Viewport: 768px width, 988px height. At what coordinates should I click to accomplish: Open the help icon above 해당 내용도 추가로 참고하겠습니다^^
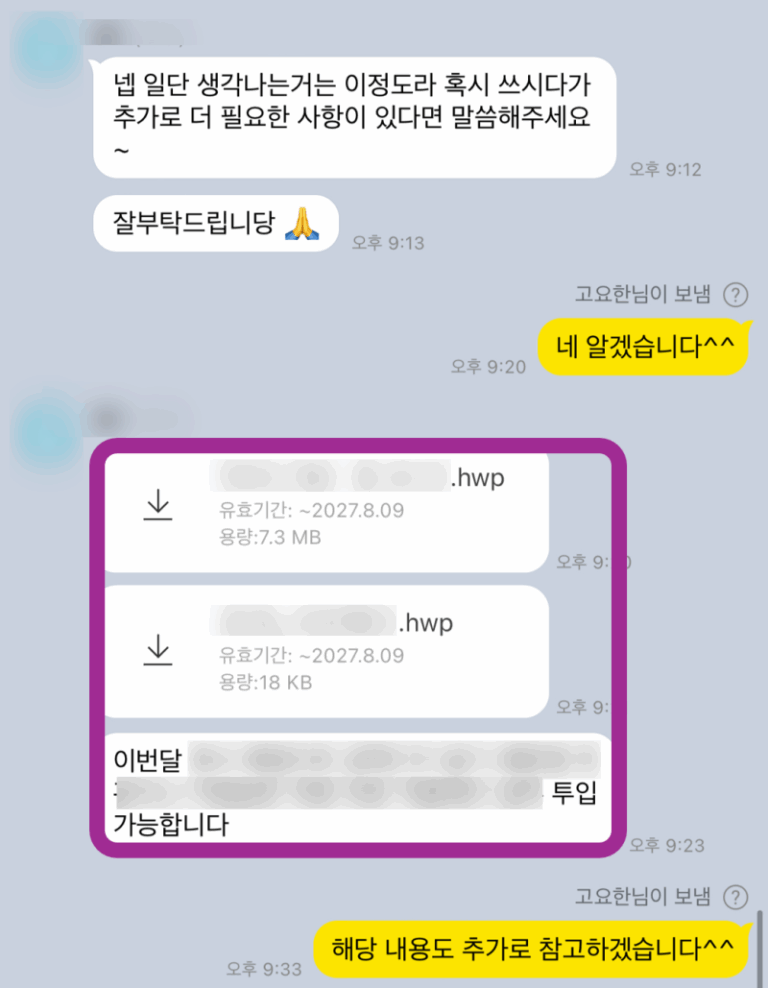coord(735,897)
